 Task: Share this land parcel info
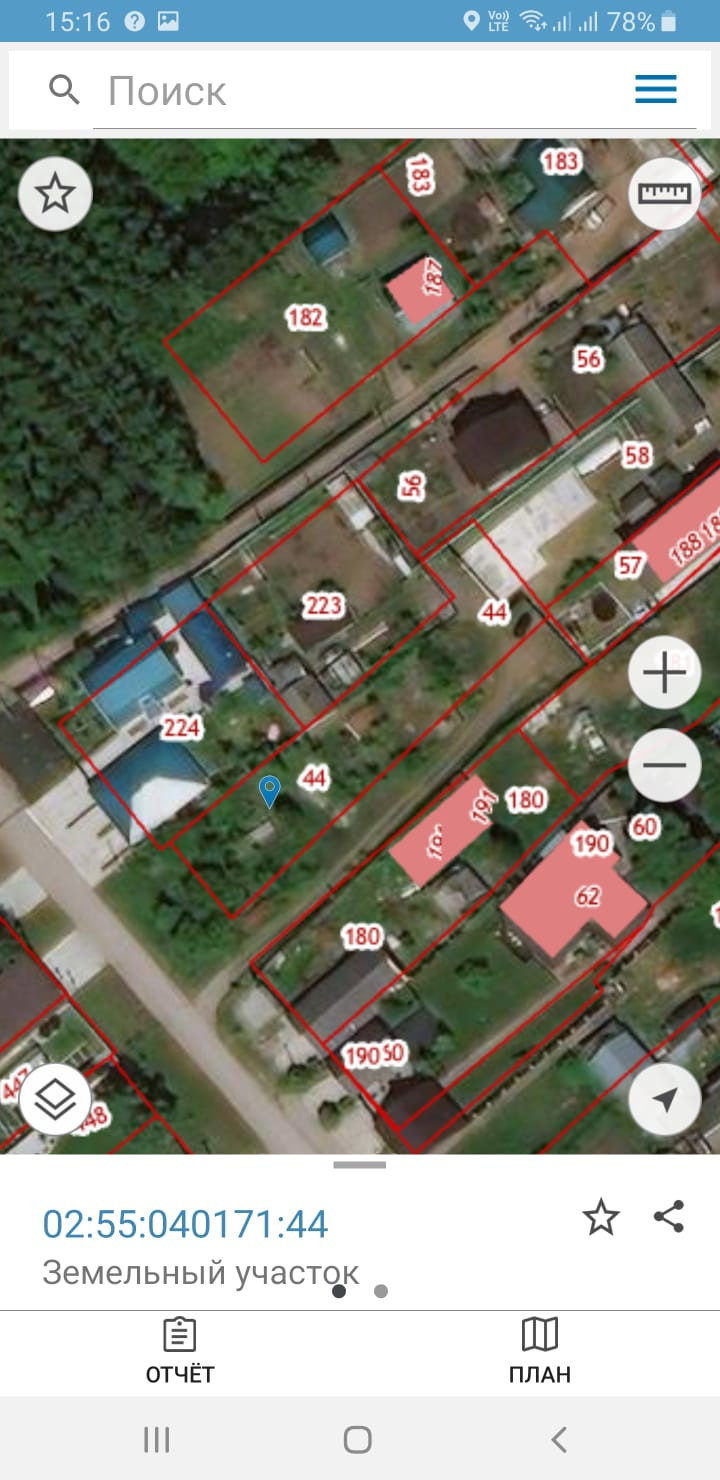[668, 1217]
